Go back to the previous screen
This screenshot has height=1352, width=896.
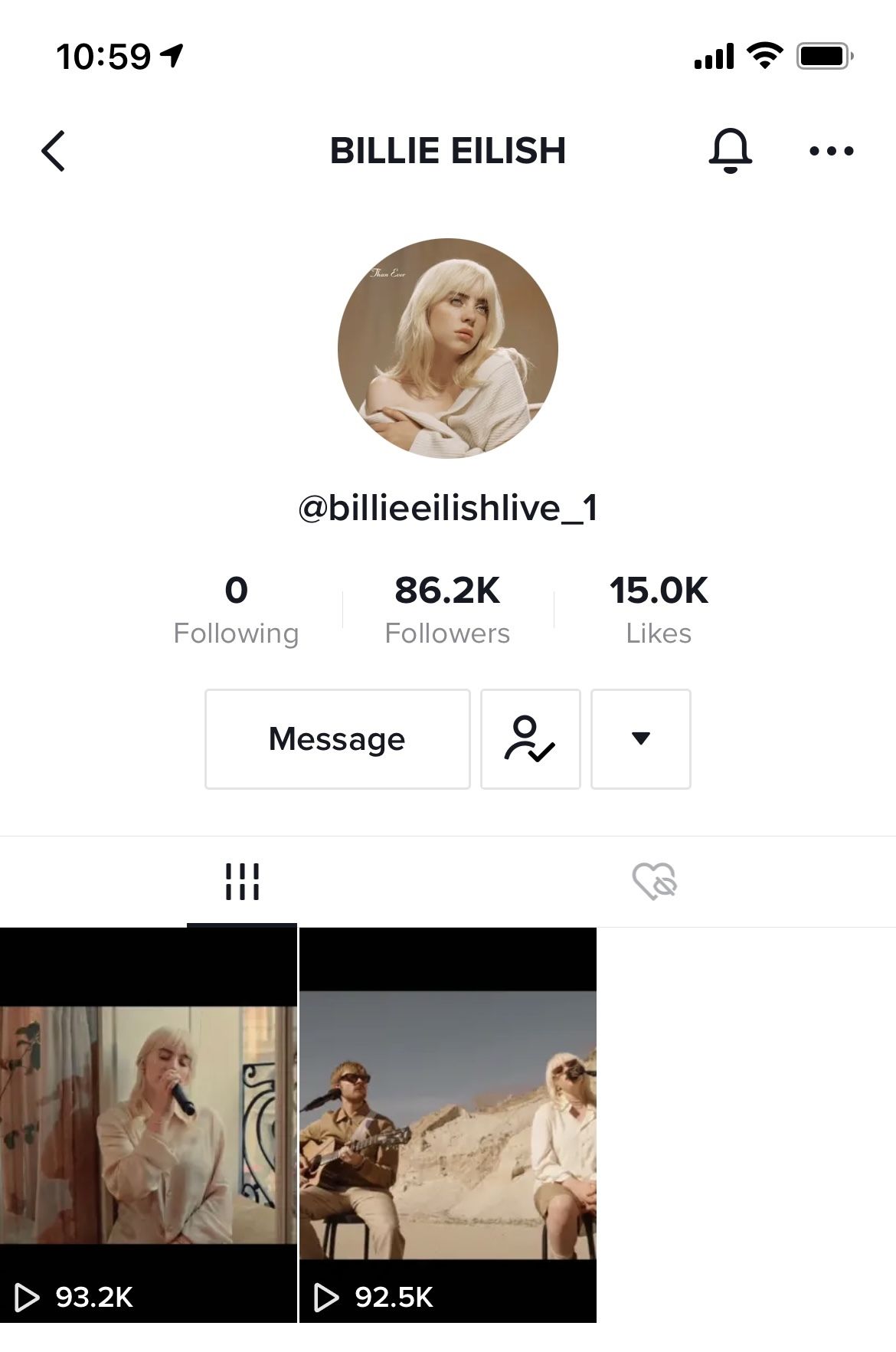[x=54, y=151]
